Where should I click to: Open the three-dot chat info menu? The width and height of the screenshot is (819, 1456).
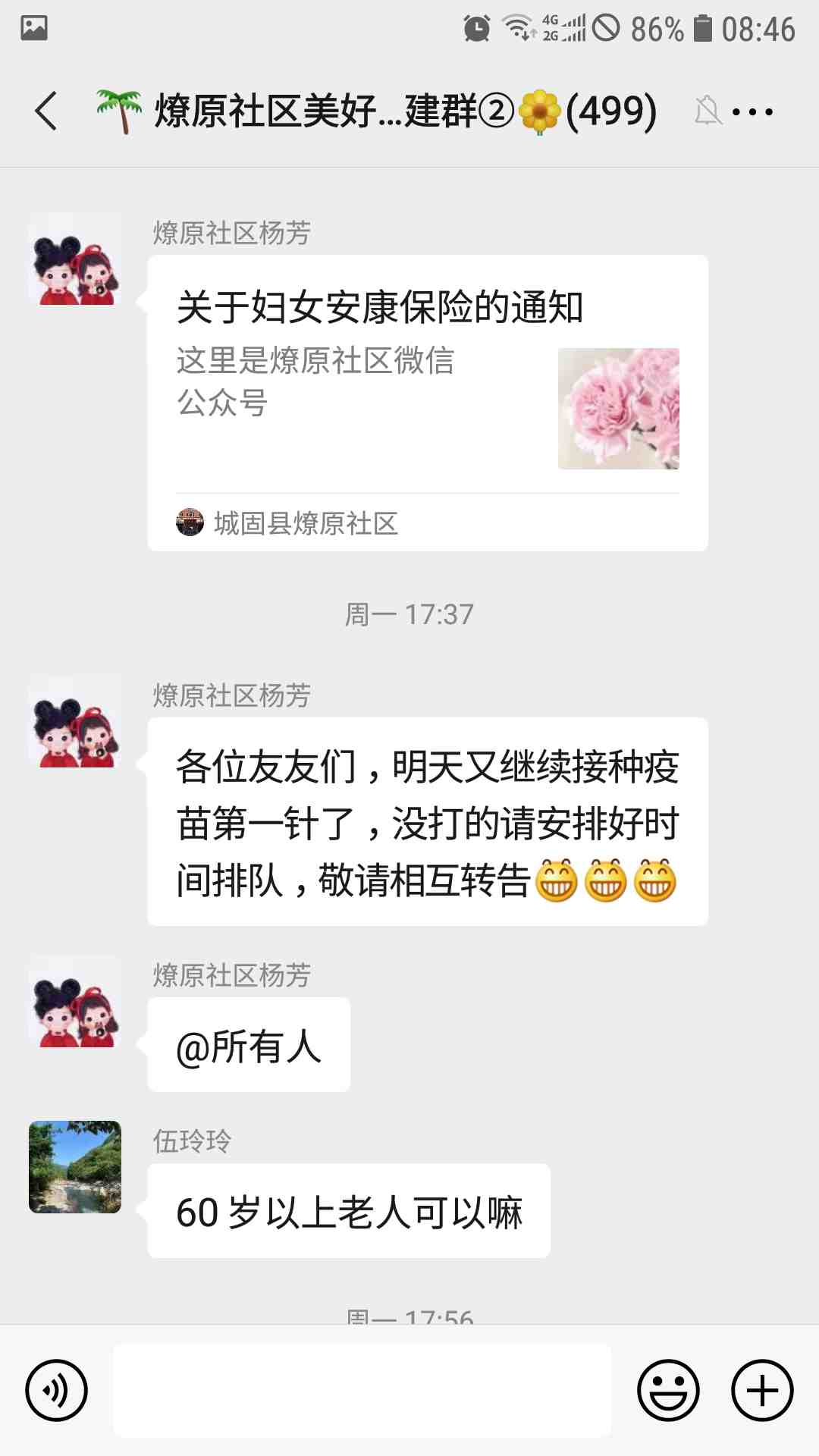pyautogui.click(x=752, y=112)
